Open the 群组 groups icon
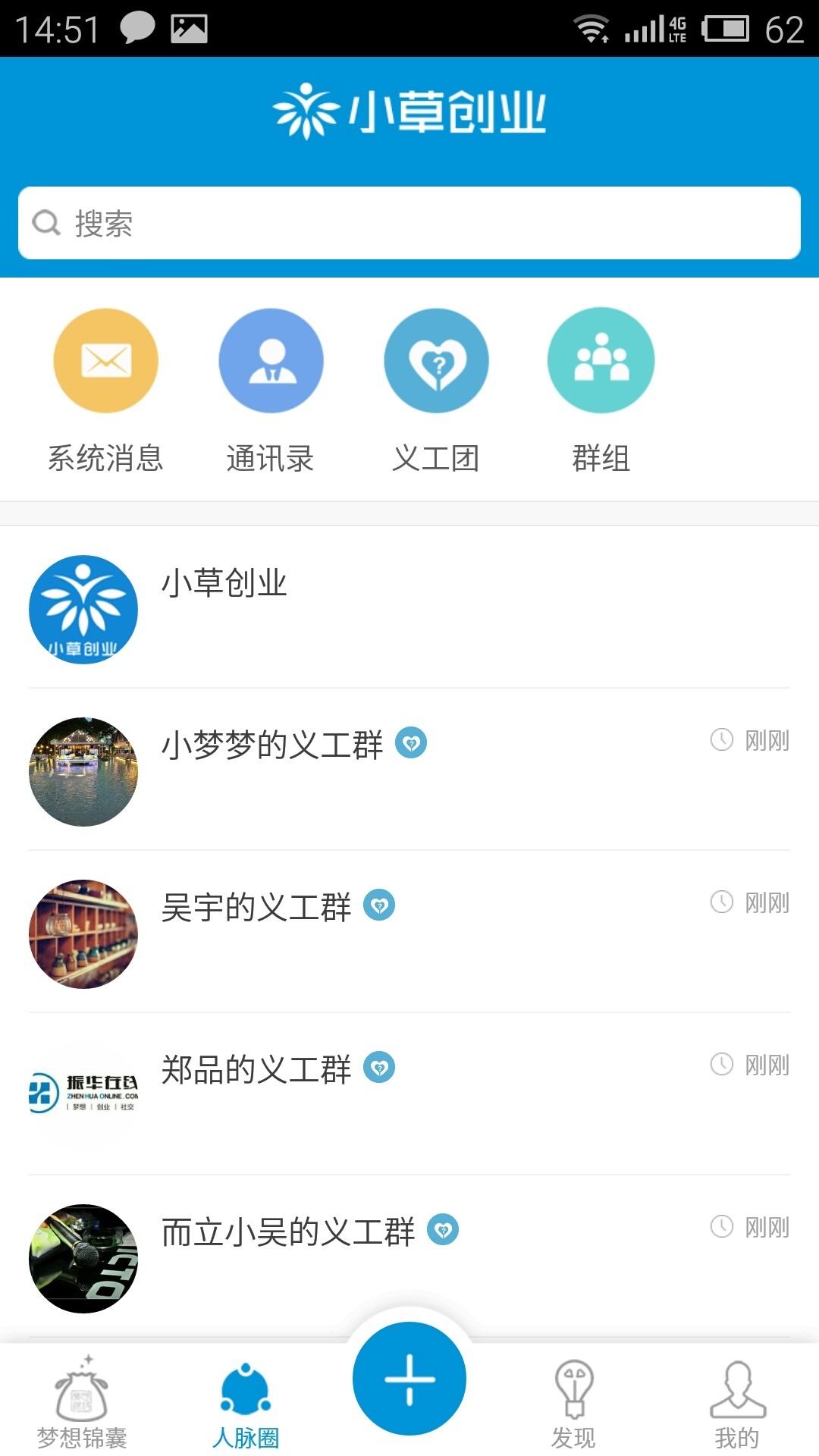 click(601, 361)
